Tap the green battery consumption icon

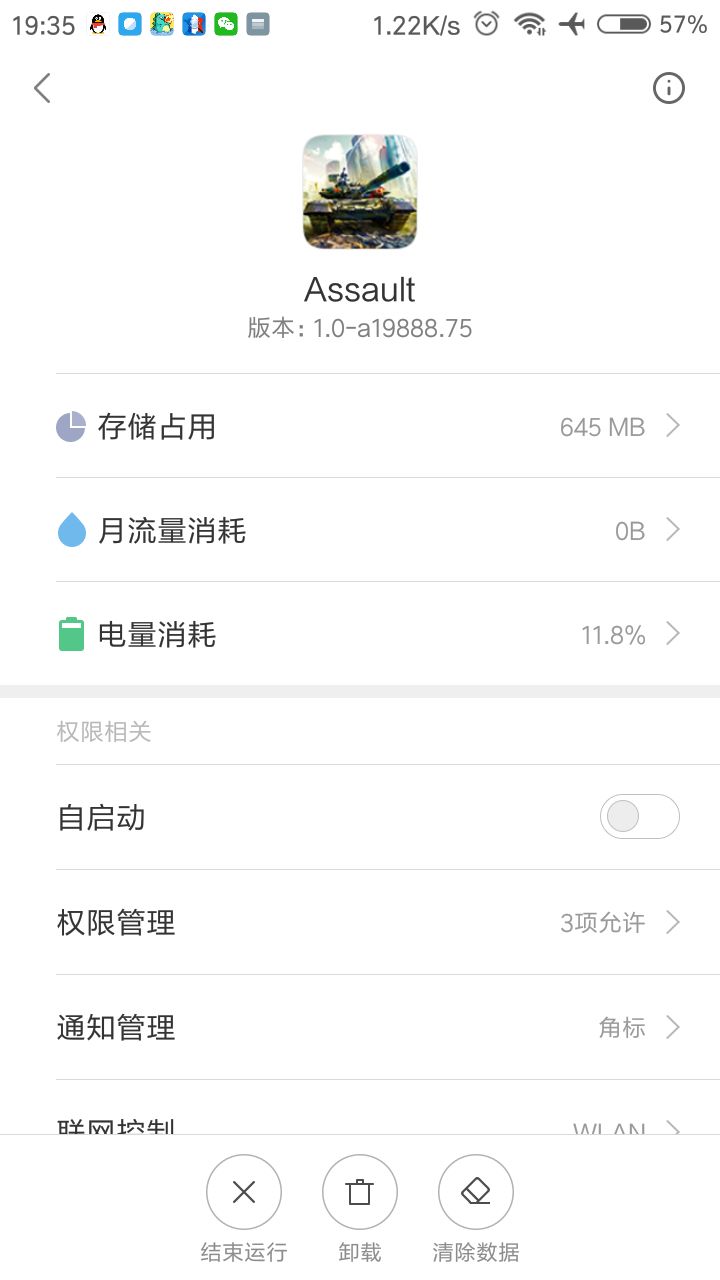[69, 634]
